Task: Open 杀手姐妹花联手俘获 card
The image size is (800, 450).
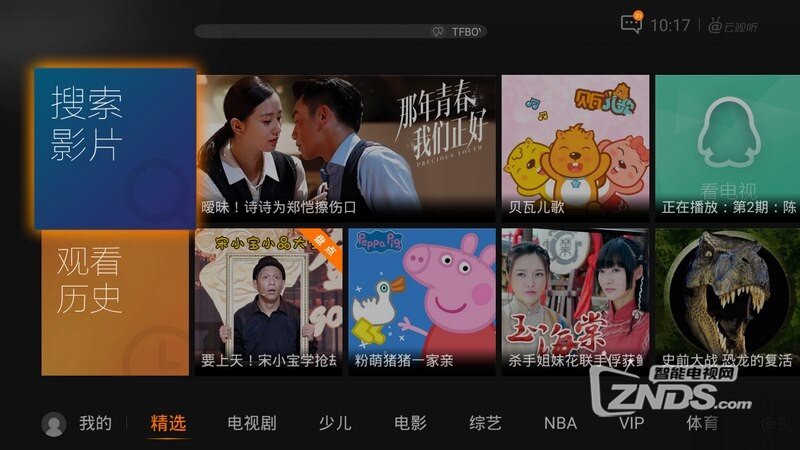Action: point(574,302)
